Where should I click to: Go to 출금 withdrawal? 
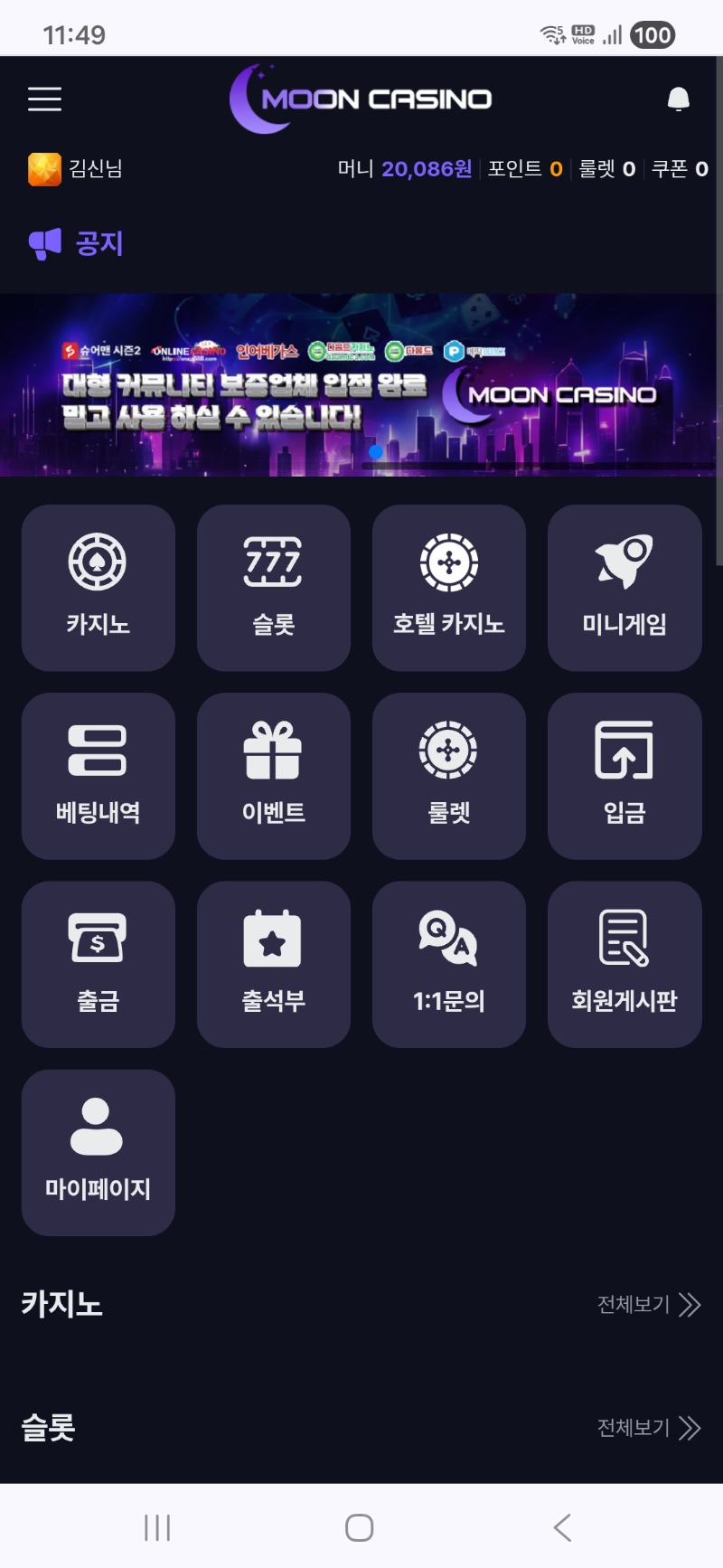point(99,964)
